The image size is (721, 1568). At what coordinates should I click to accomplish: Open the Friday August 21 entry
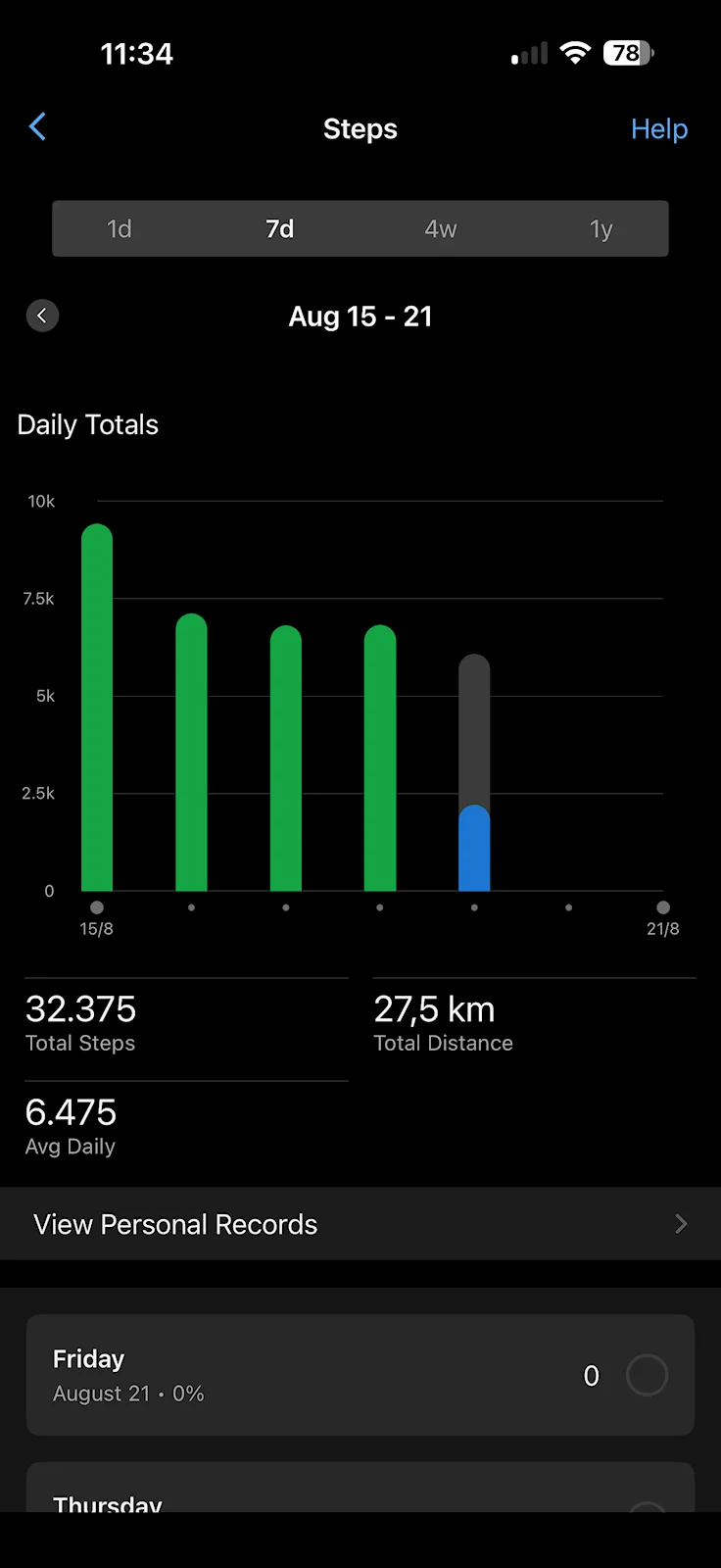pyautogui.click(x=360, y=1375)
